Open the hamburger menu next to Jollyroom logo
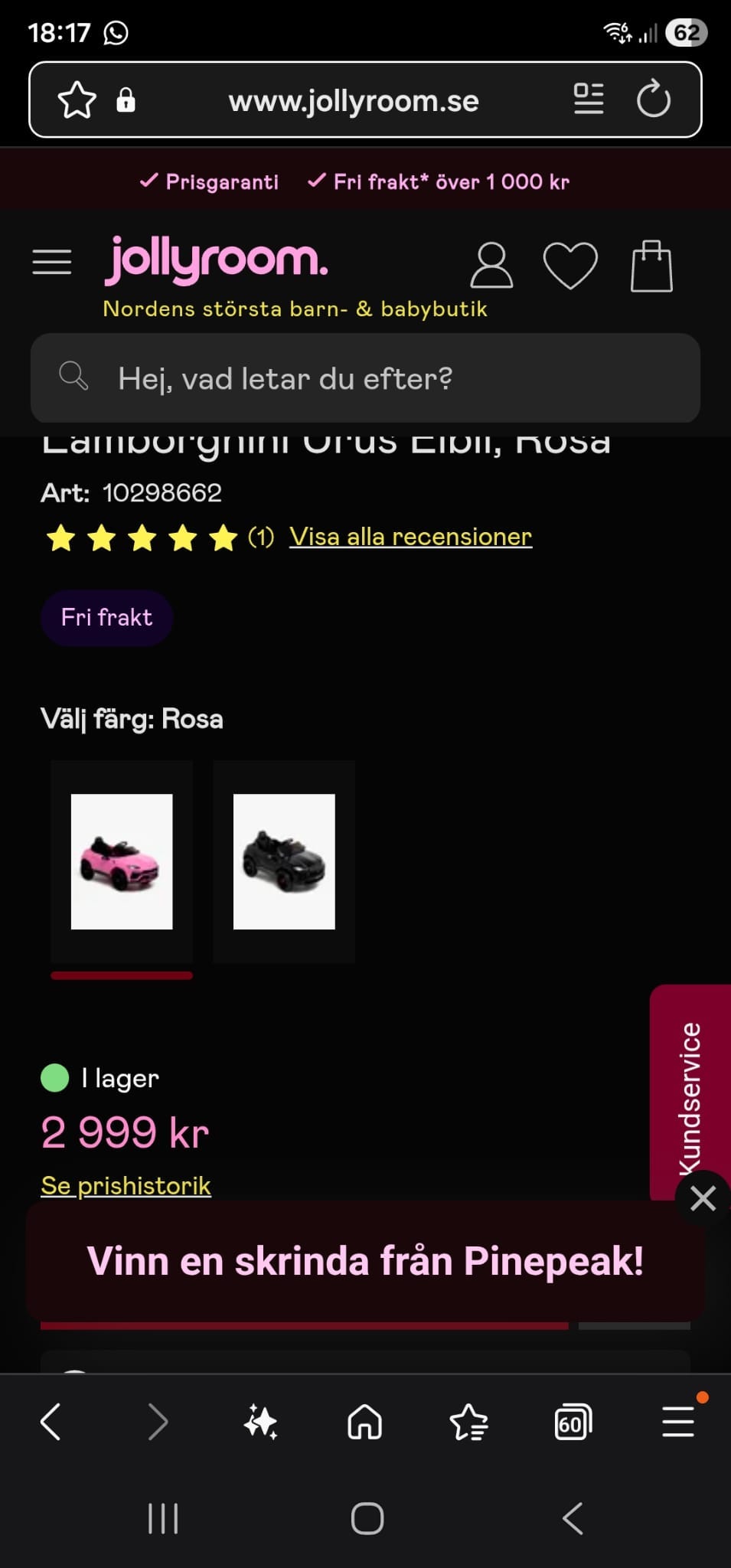731x1568 pixels. click(52, 262)
